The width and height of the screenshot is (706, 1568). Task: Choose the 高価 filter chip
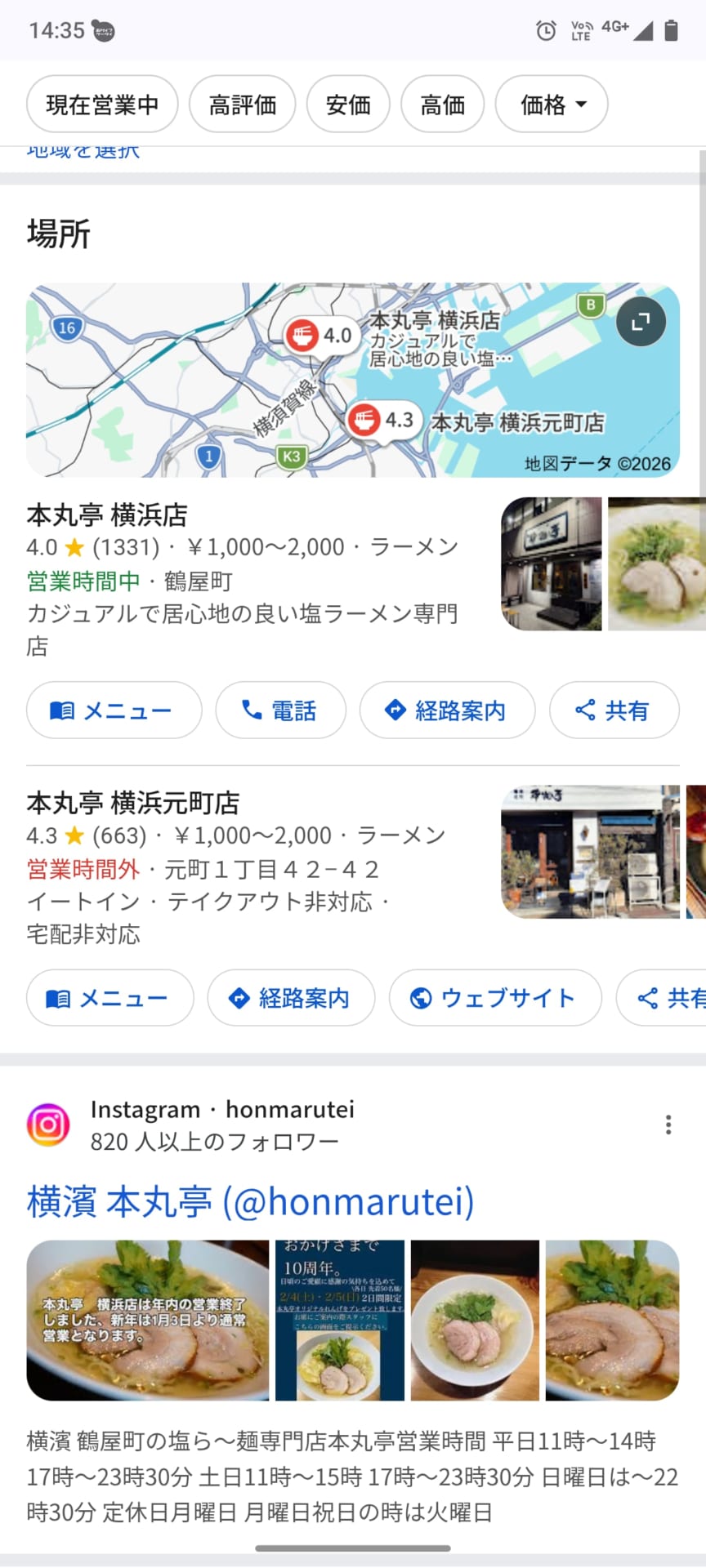(442, 105)
